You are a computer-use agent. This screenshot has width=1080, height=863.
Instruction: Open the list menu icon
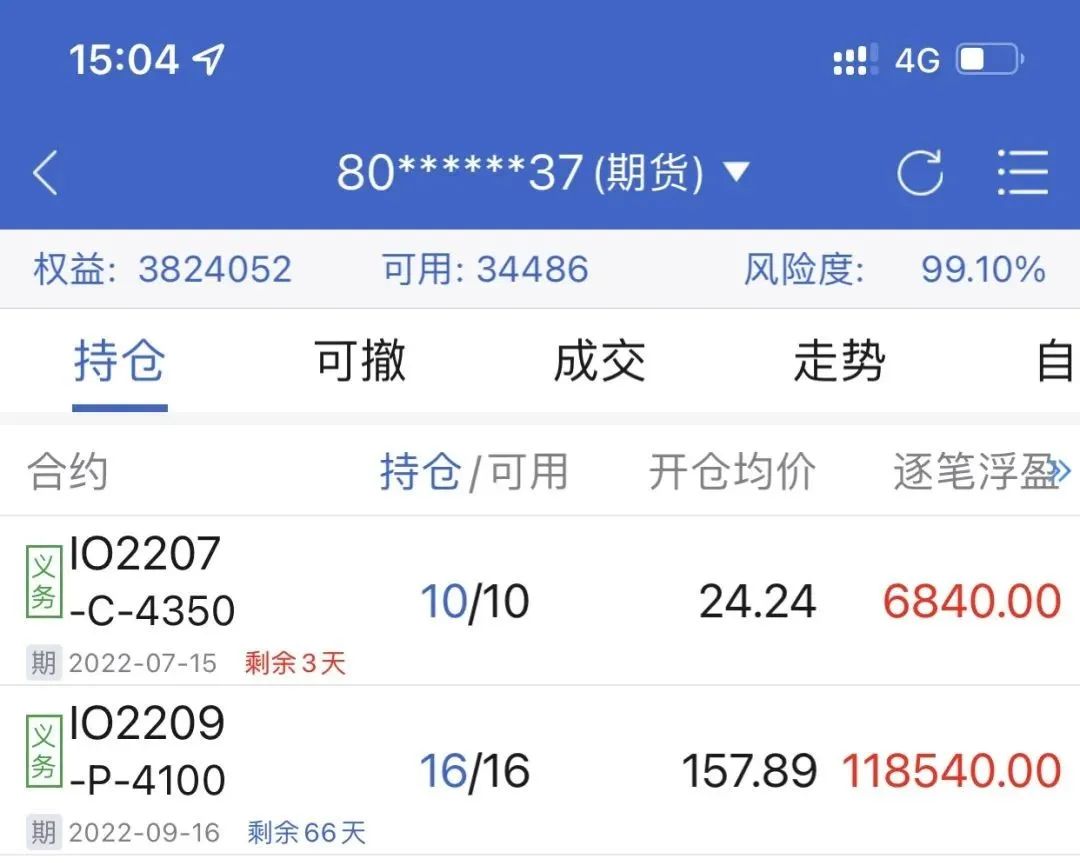1022,173
